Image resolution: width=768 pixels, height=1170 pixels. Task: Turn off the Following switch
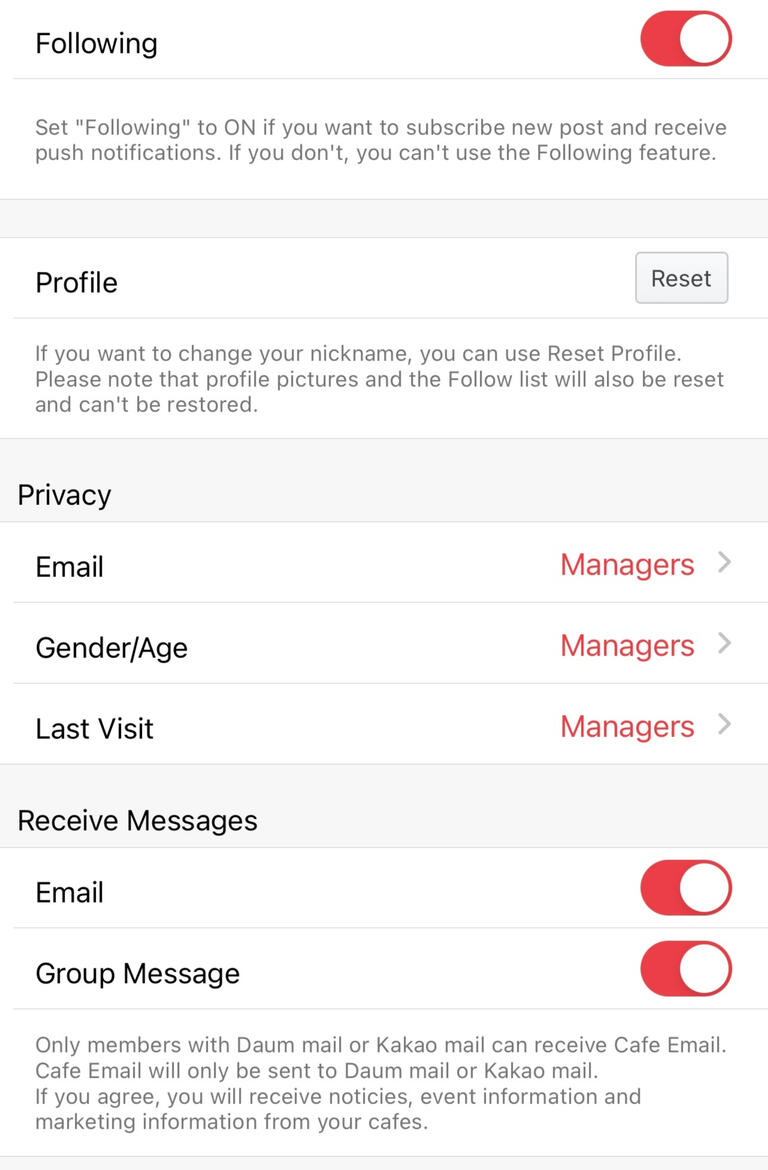click(686, 40)
